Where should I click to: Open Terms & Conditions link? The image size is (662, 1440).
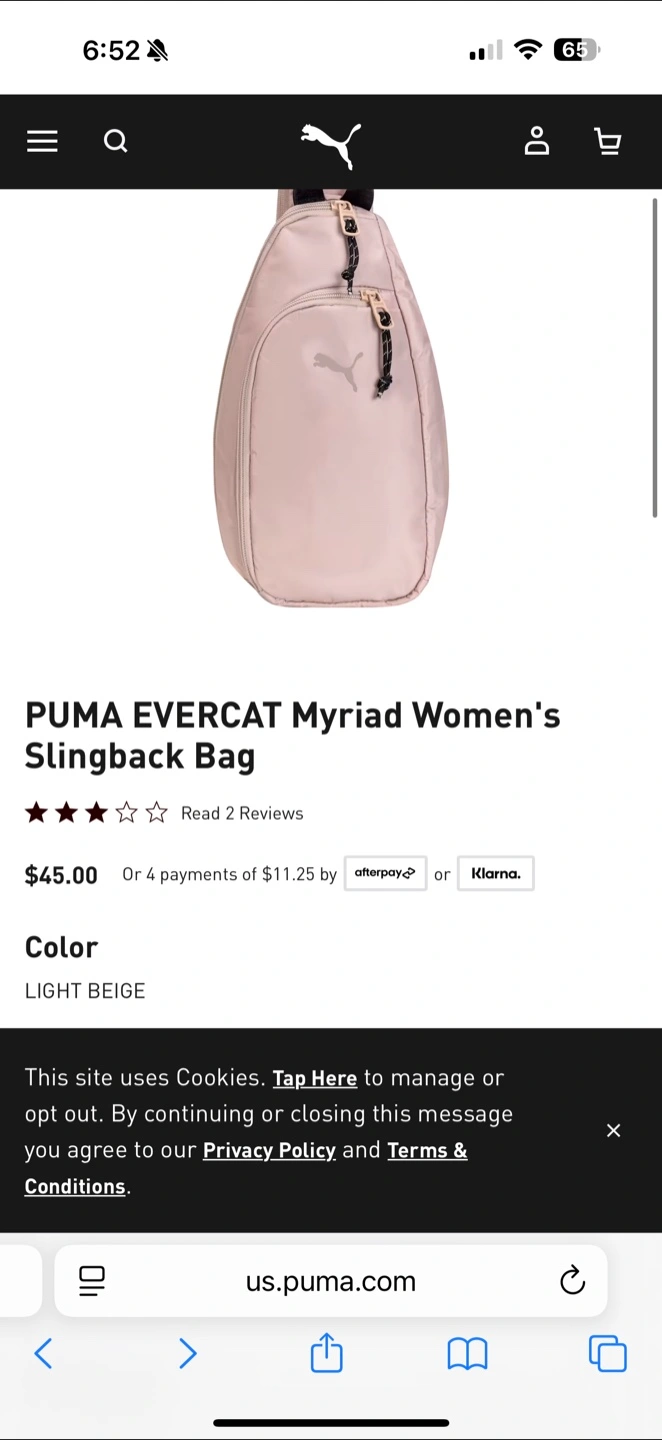(427, 1150)
